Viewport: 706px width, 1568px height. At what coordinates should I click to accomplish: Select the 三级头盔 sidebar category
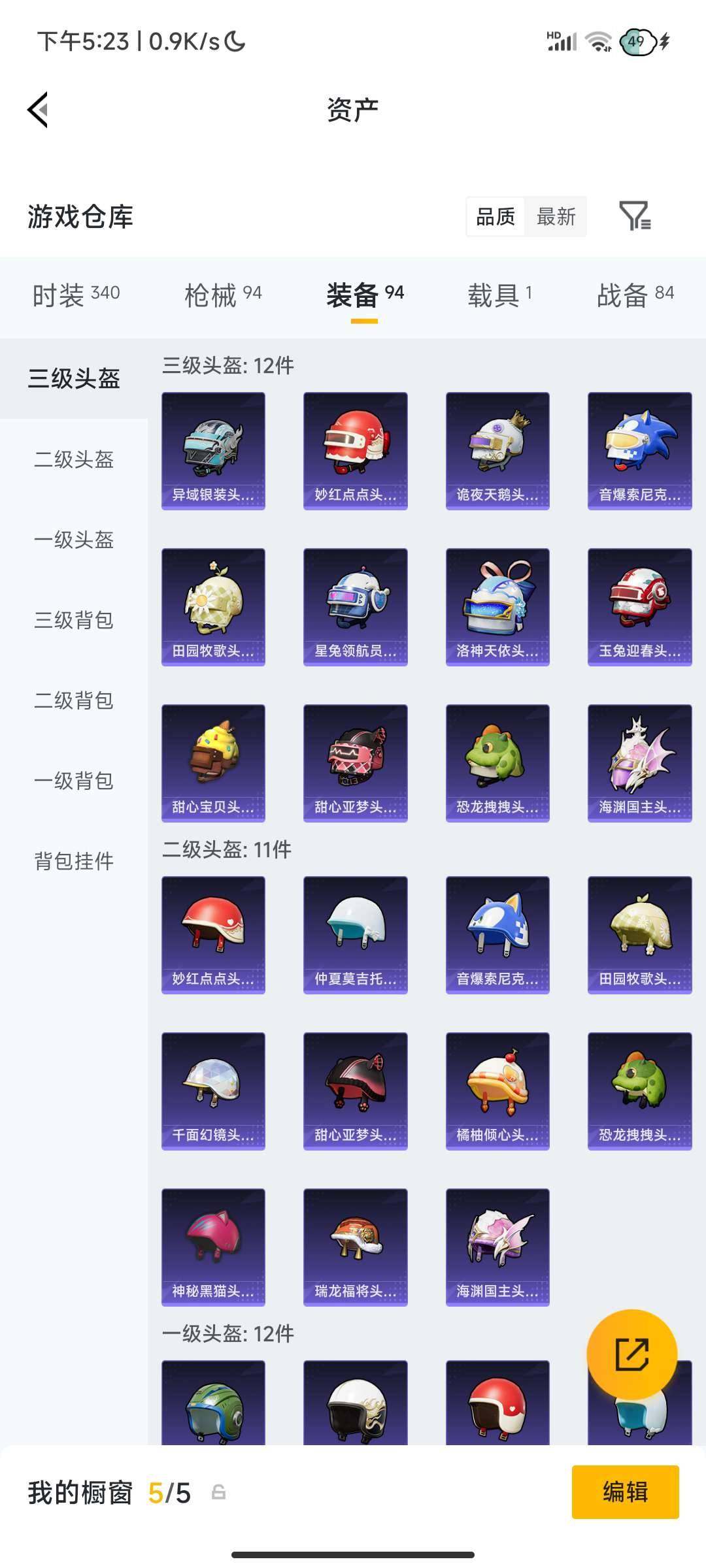click(74, 378)
